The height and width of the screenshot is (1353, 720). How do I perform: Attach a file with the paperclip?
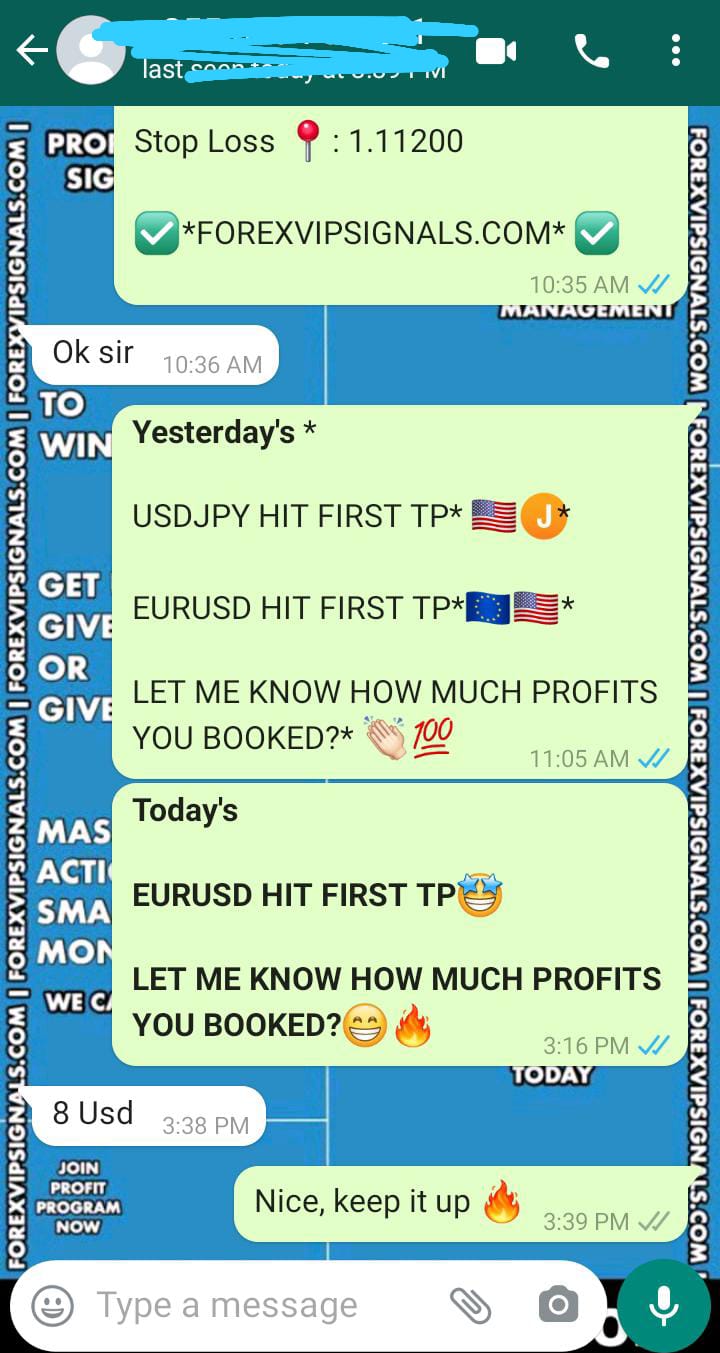pyautogui.click(x=470, y=1305)
